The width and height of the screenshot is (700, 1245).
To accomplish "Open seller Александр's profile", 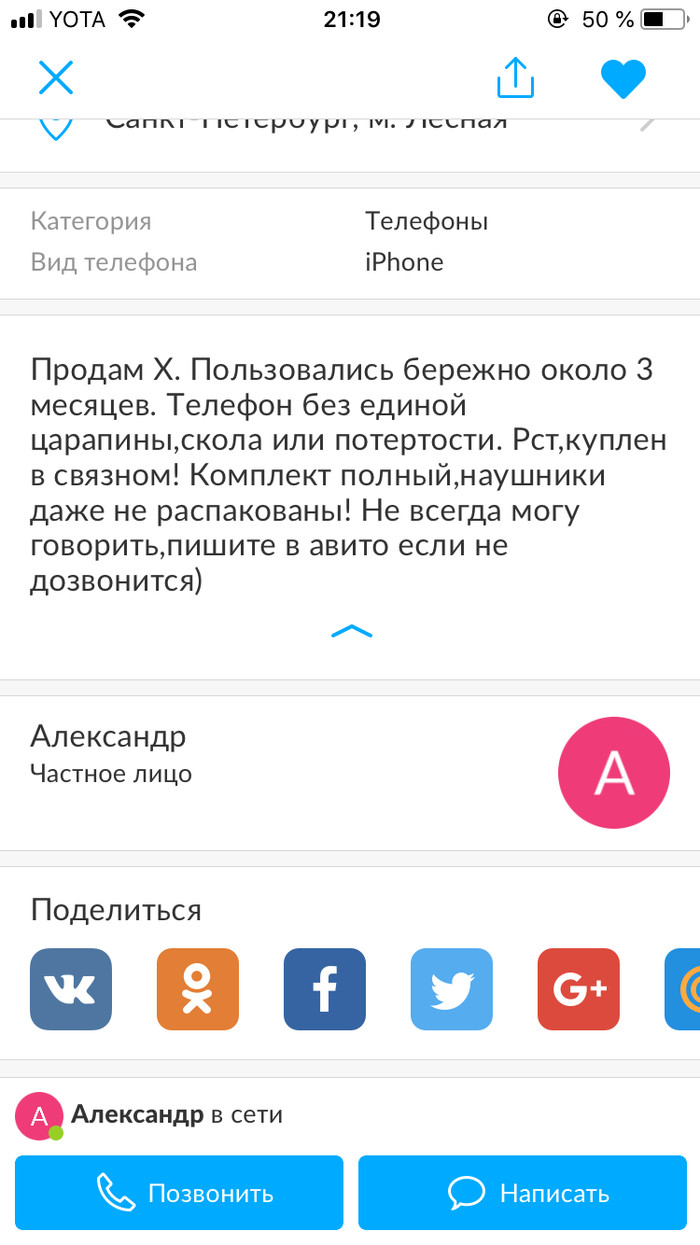I will point(350,773).
